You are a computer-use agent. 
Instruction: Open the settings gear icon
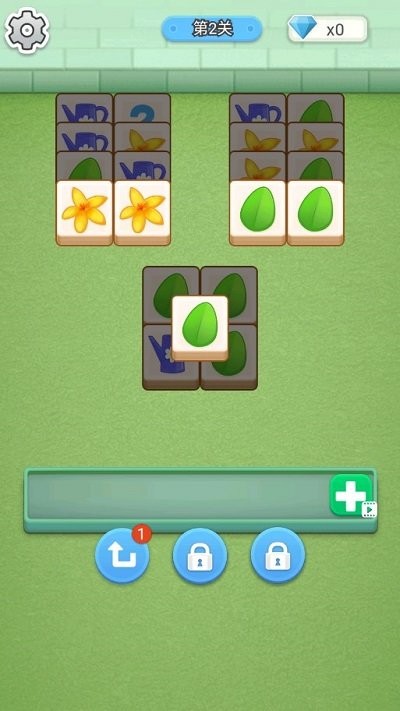[27, 30]
